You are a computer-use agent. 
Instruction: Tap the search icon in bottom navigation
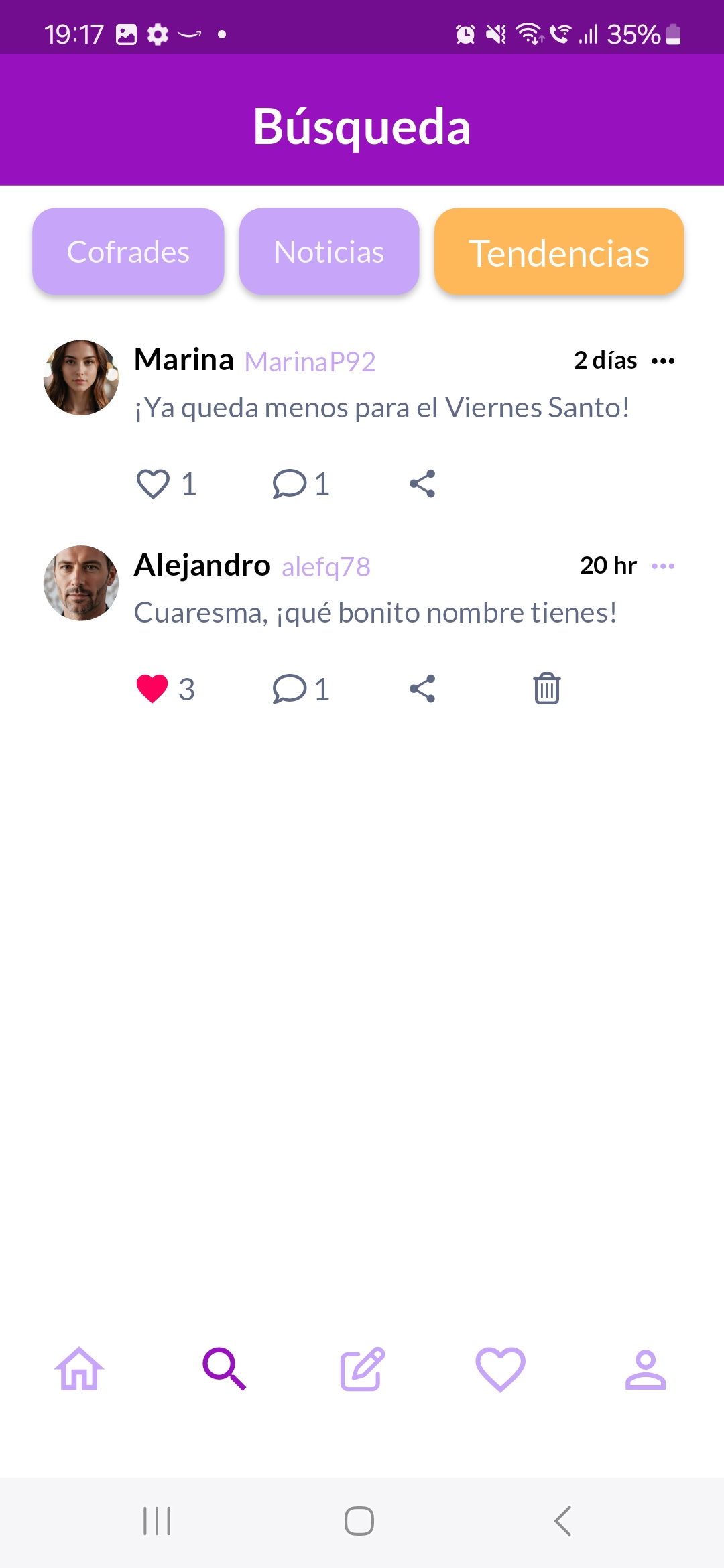224,1369
